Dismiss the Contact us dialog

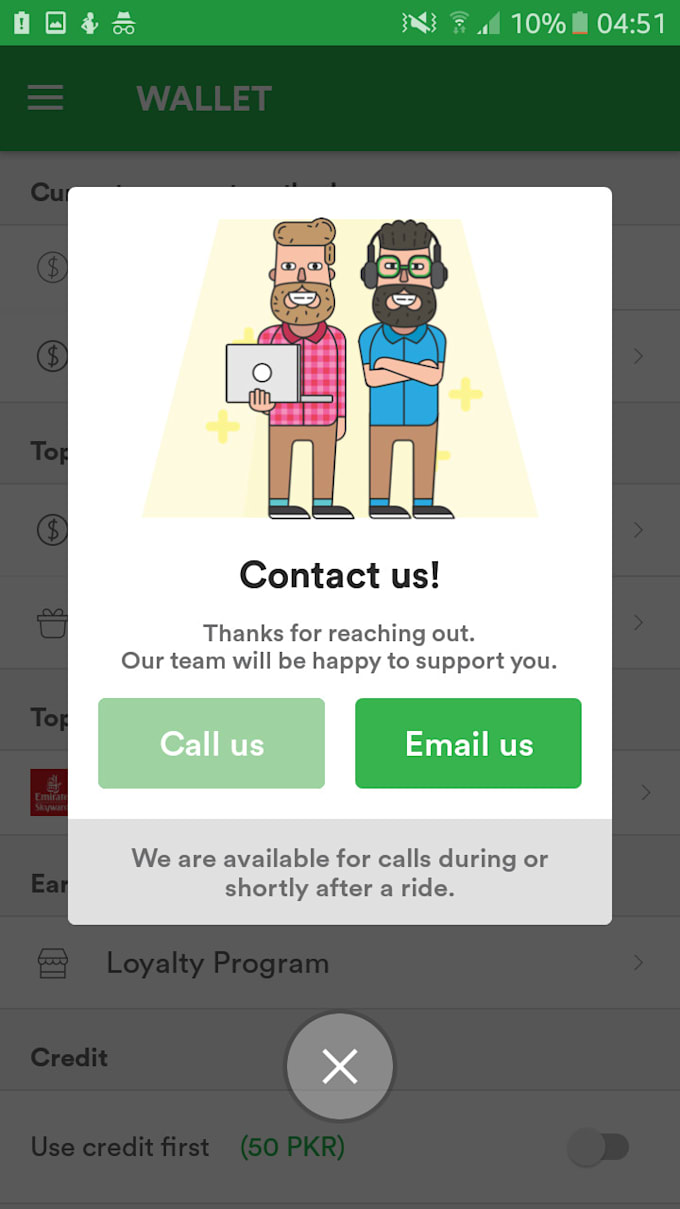pyautogui.click(x=340, y=1067)
